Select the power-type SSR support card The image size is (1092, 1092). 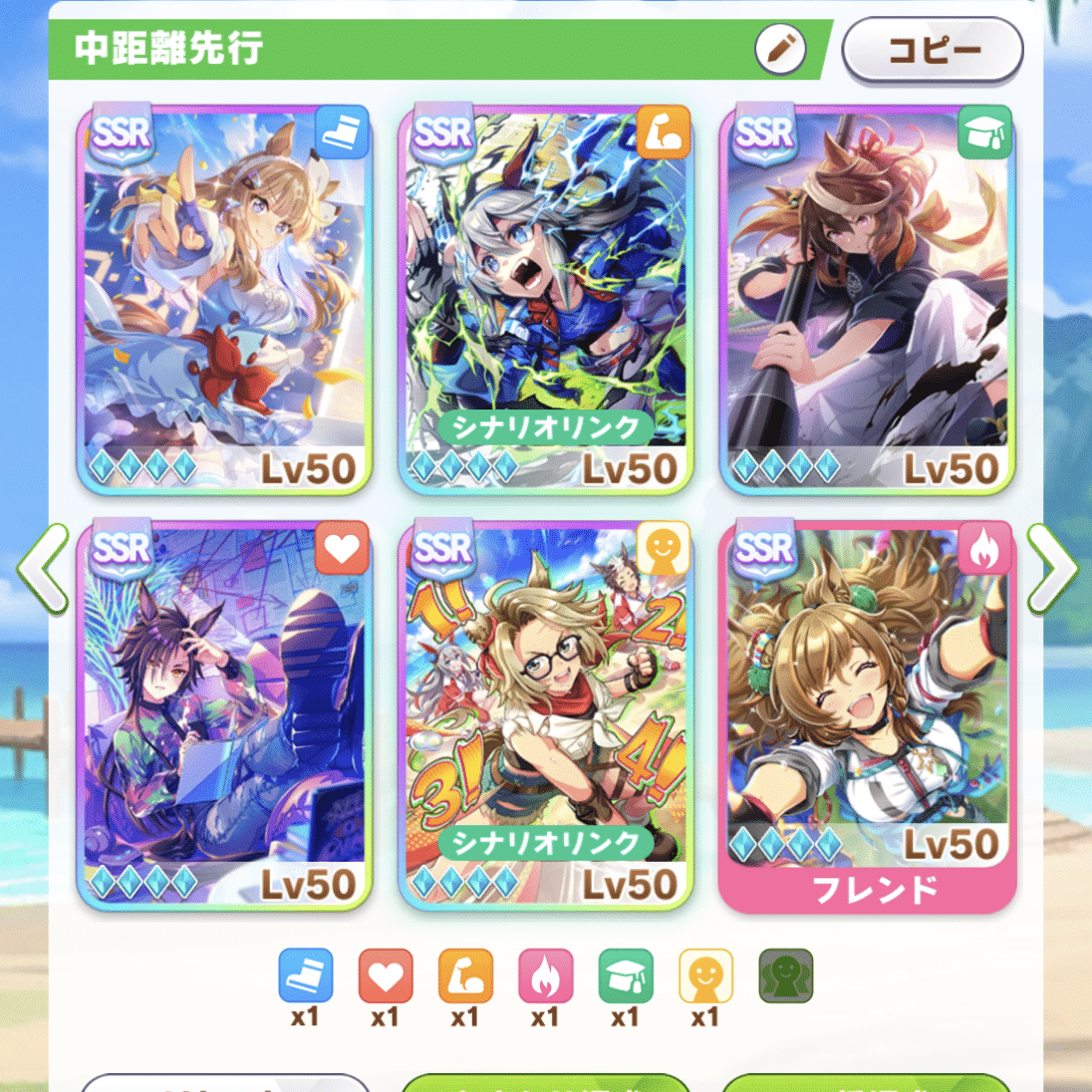(x=545, y=299)
